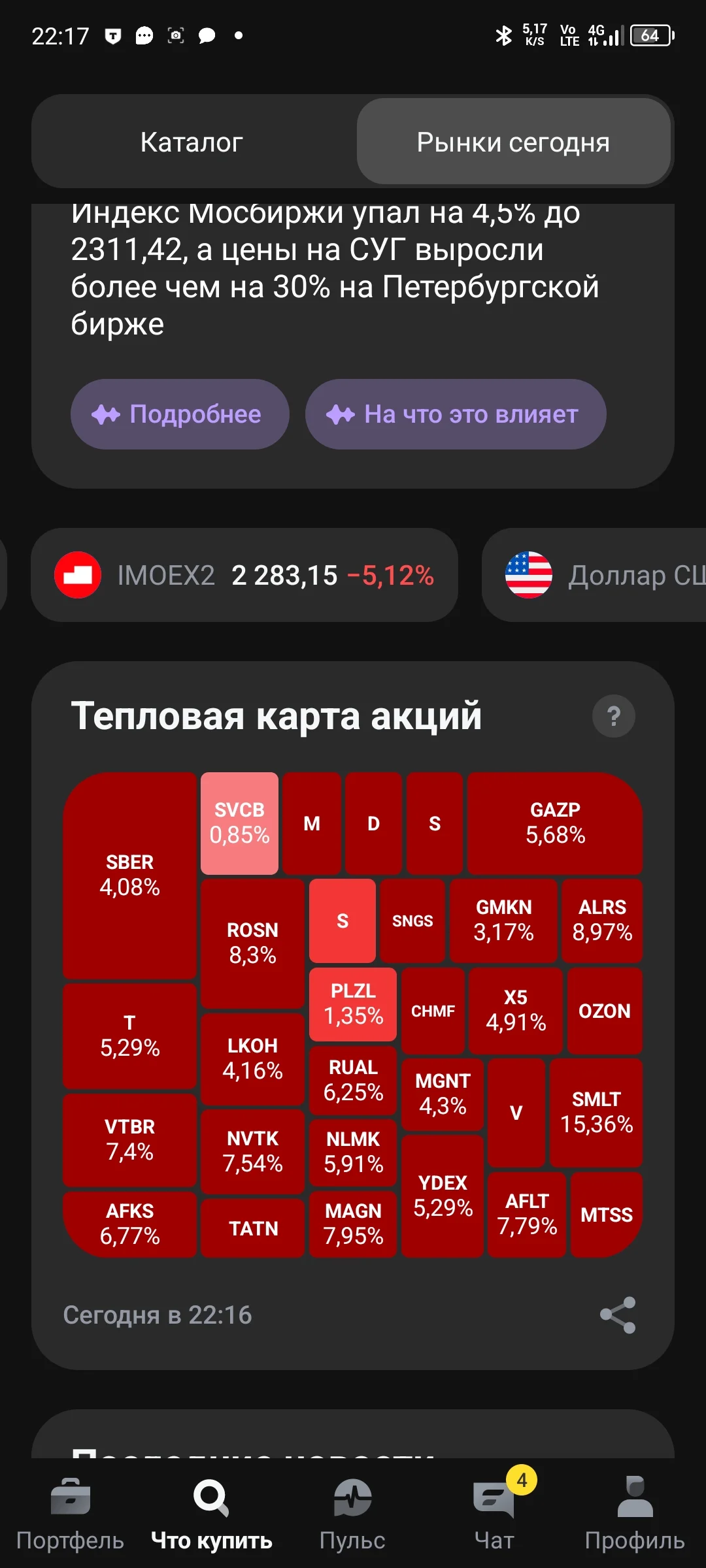Open the heat map help question mark
This screenshot has width=706, height=1568.
(x=614, y=716)
